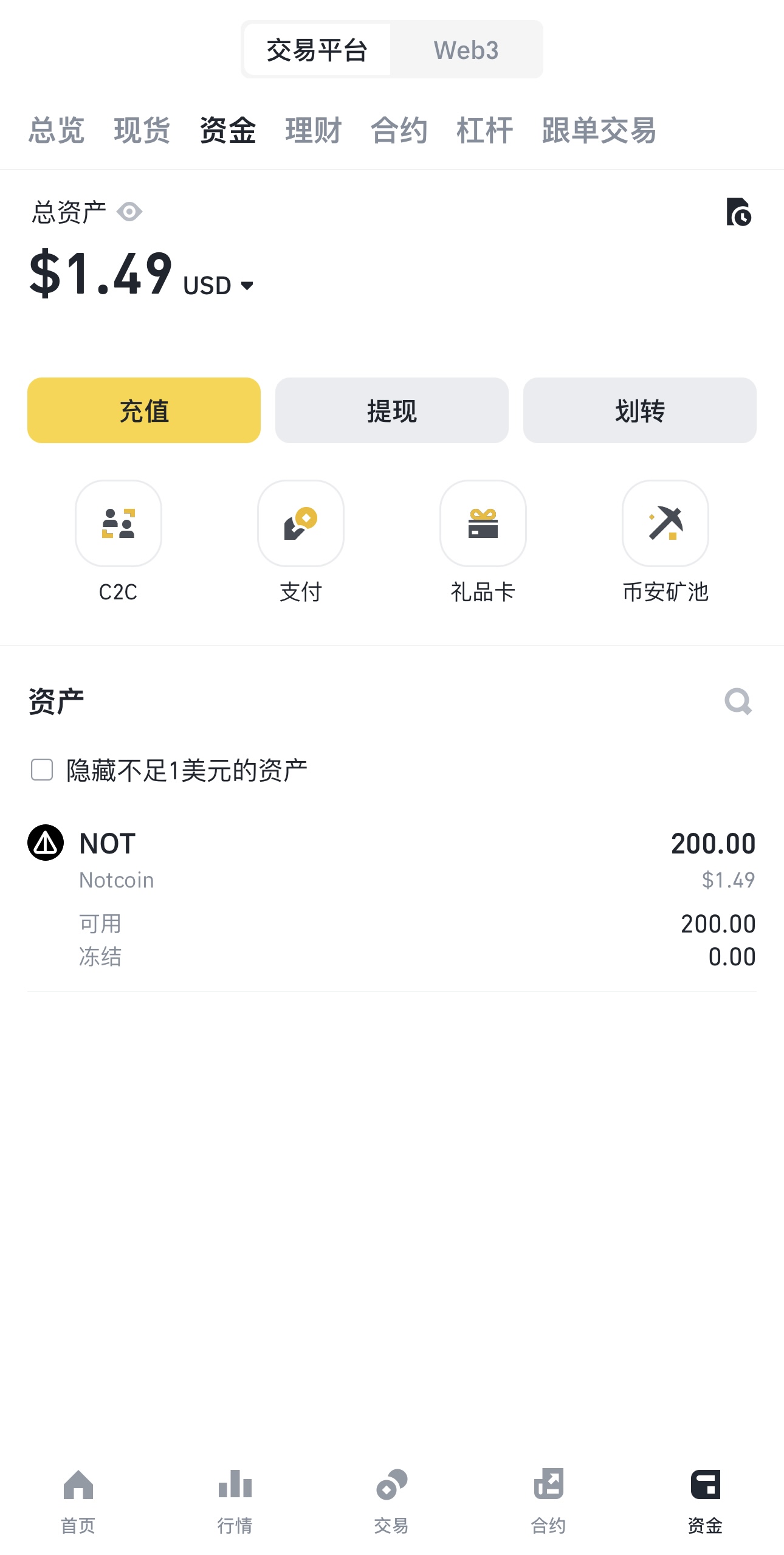784x1555 pixels.
Task: Open the transaction history icon
Action: pos(738,212)
